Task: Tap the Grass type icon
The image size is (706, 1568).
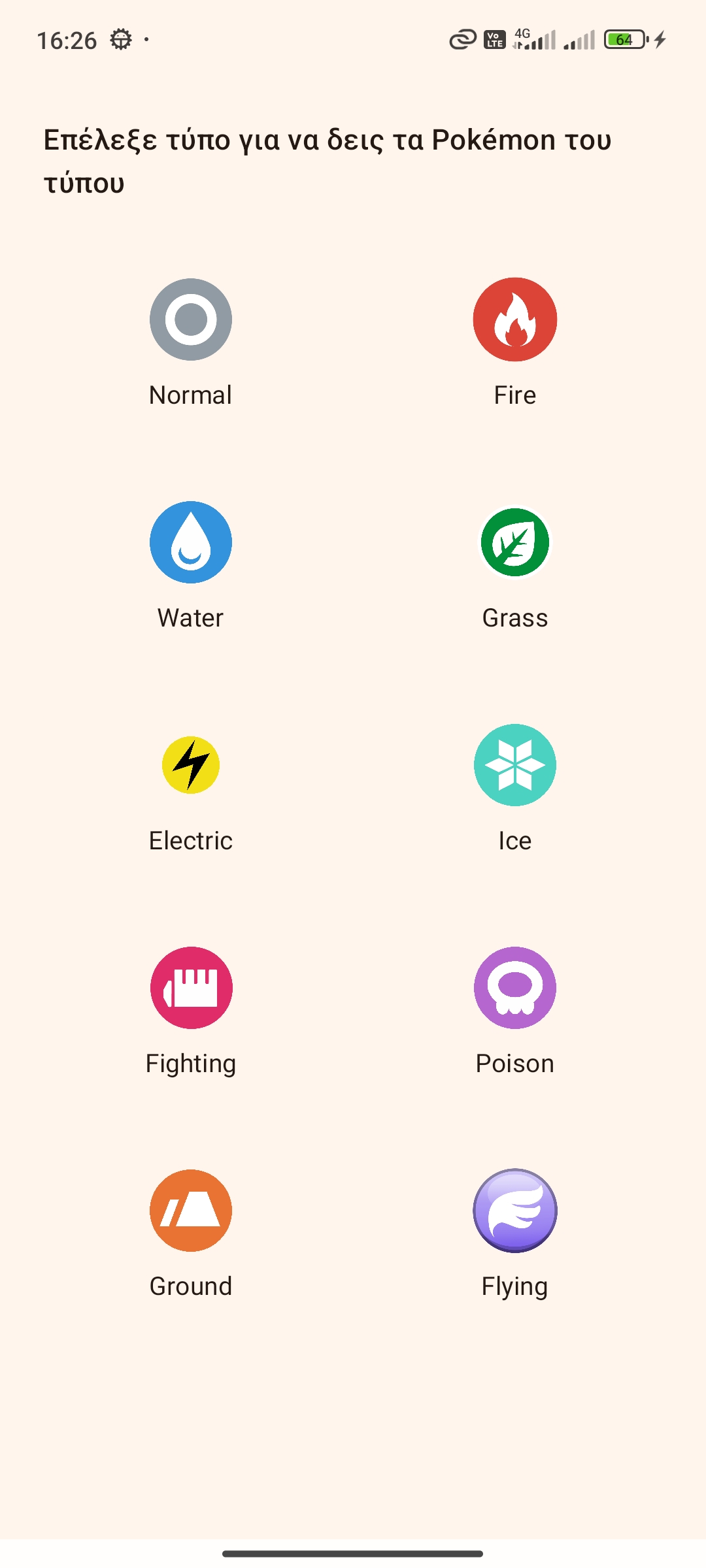Action: pos(515,542)
